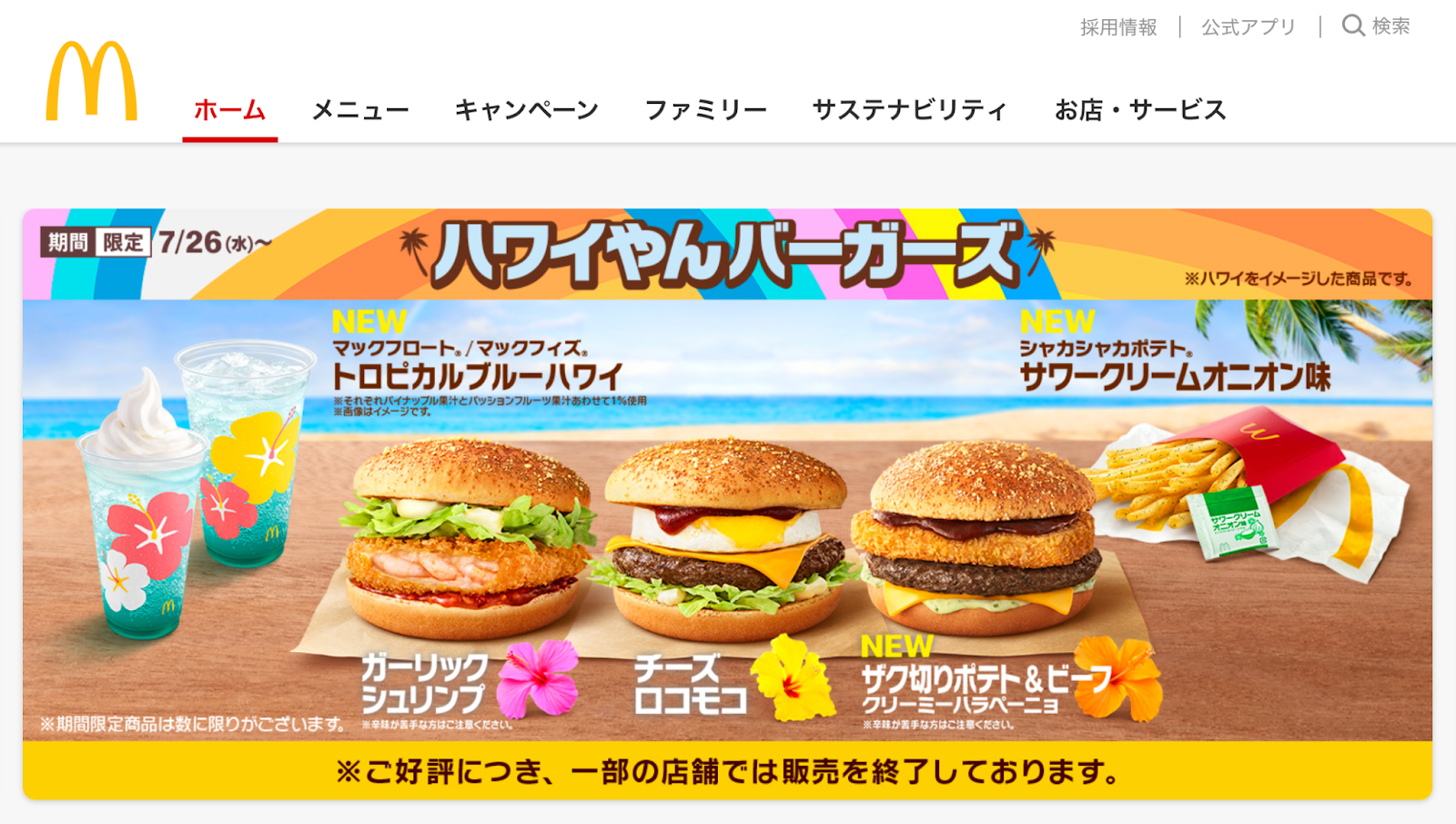
Task: Select the ファミリー tab
Action: click(705, 110)
